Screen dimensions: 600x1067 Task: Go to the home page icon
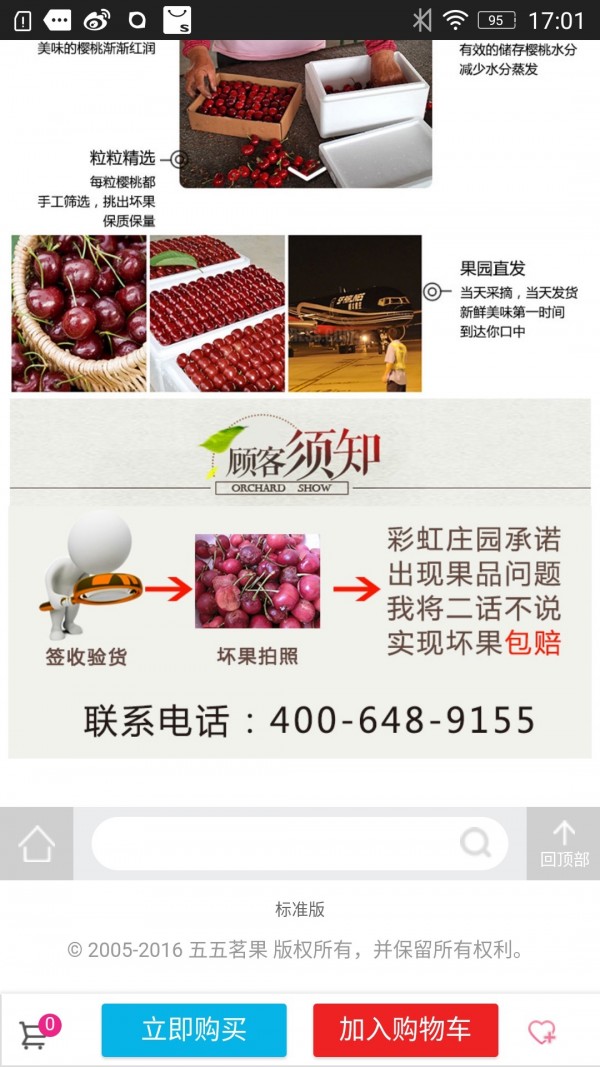click(36, 844)
